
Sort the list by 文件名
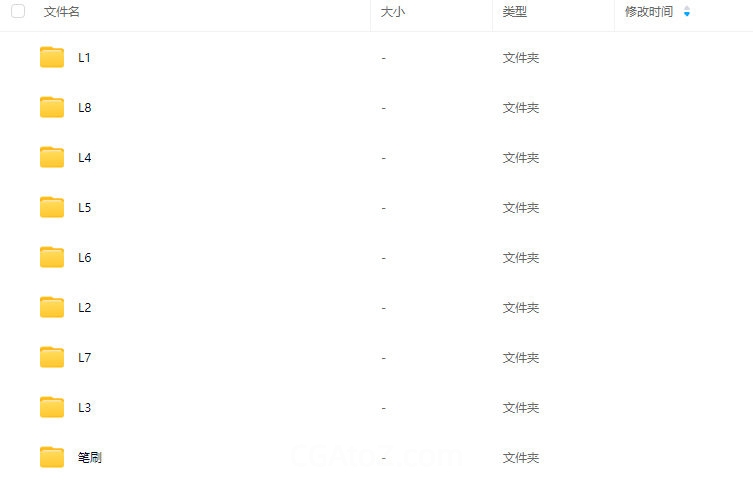tap(62, 12)
